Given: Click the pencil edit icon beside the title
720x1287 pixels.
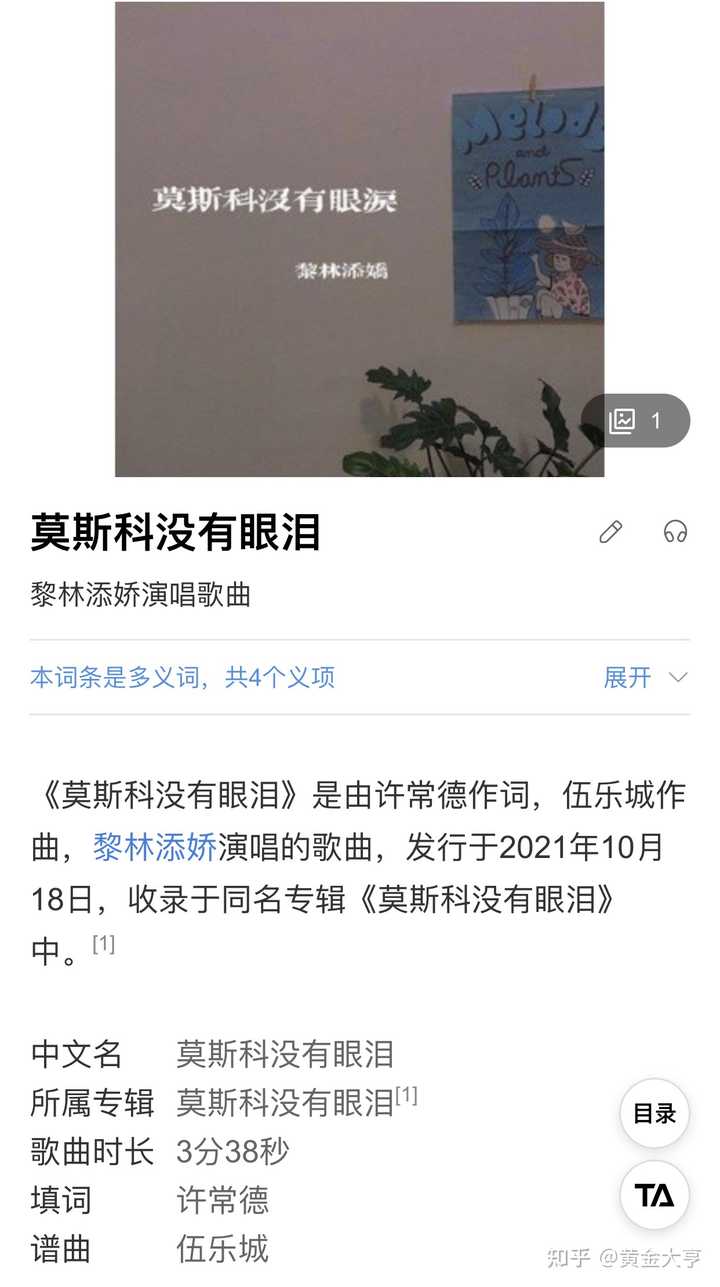Looking at the screenshot, I should click(612, 533).
